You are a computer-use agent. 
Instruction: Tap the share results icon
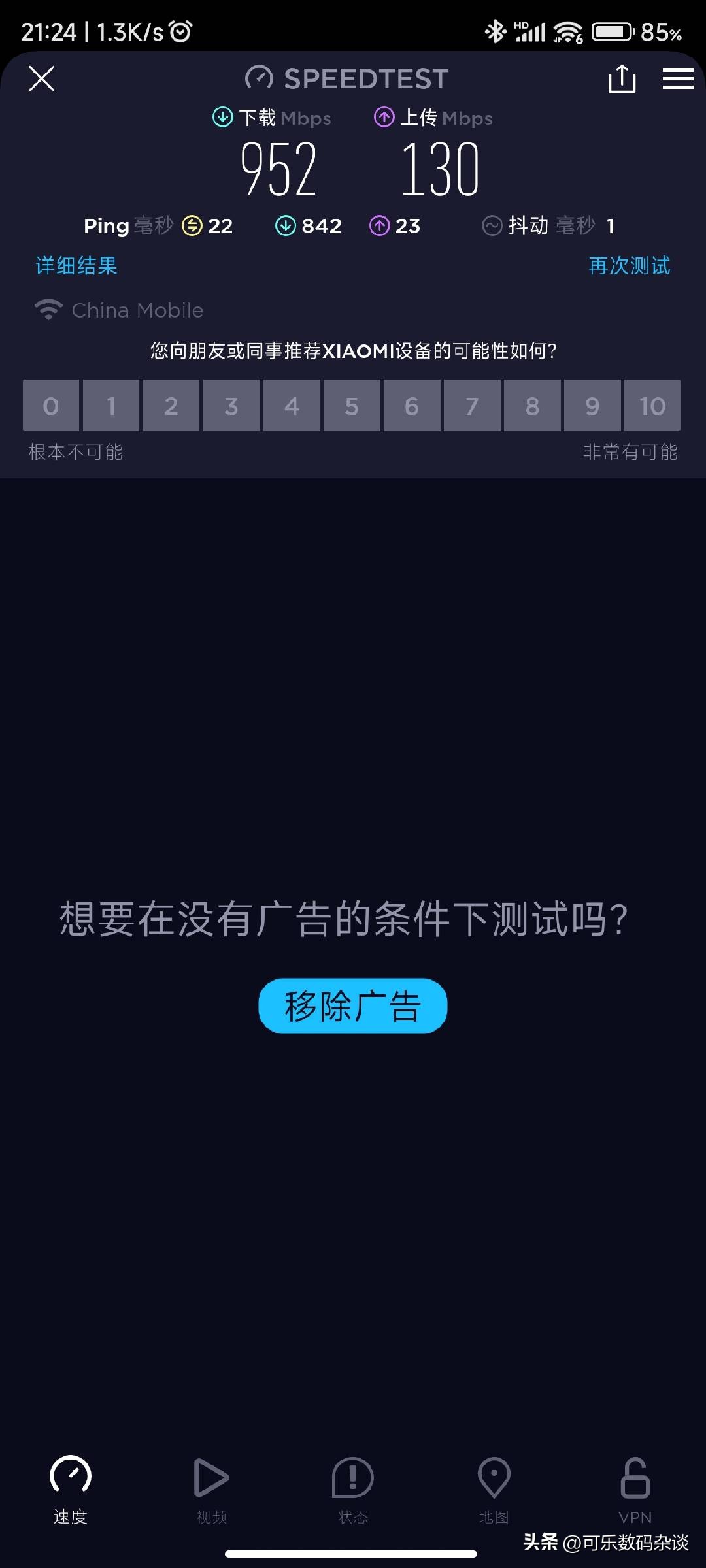(x=622, y=78)
